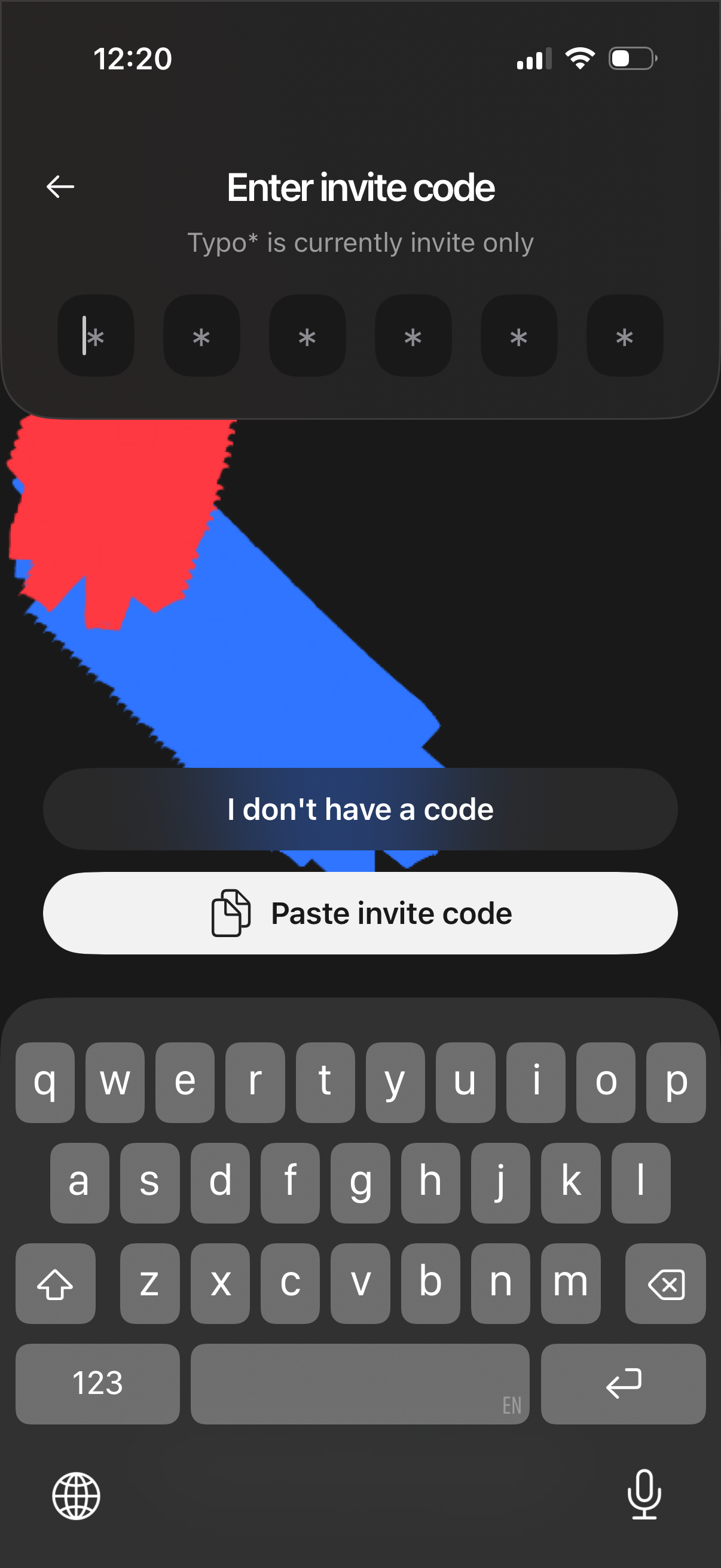Tap the Wi-Fi indicator in the status bar
The height and width of the screenshot is (1568, 721).
pyautogui.click(x=579, y=59)
